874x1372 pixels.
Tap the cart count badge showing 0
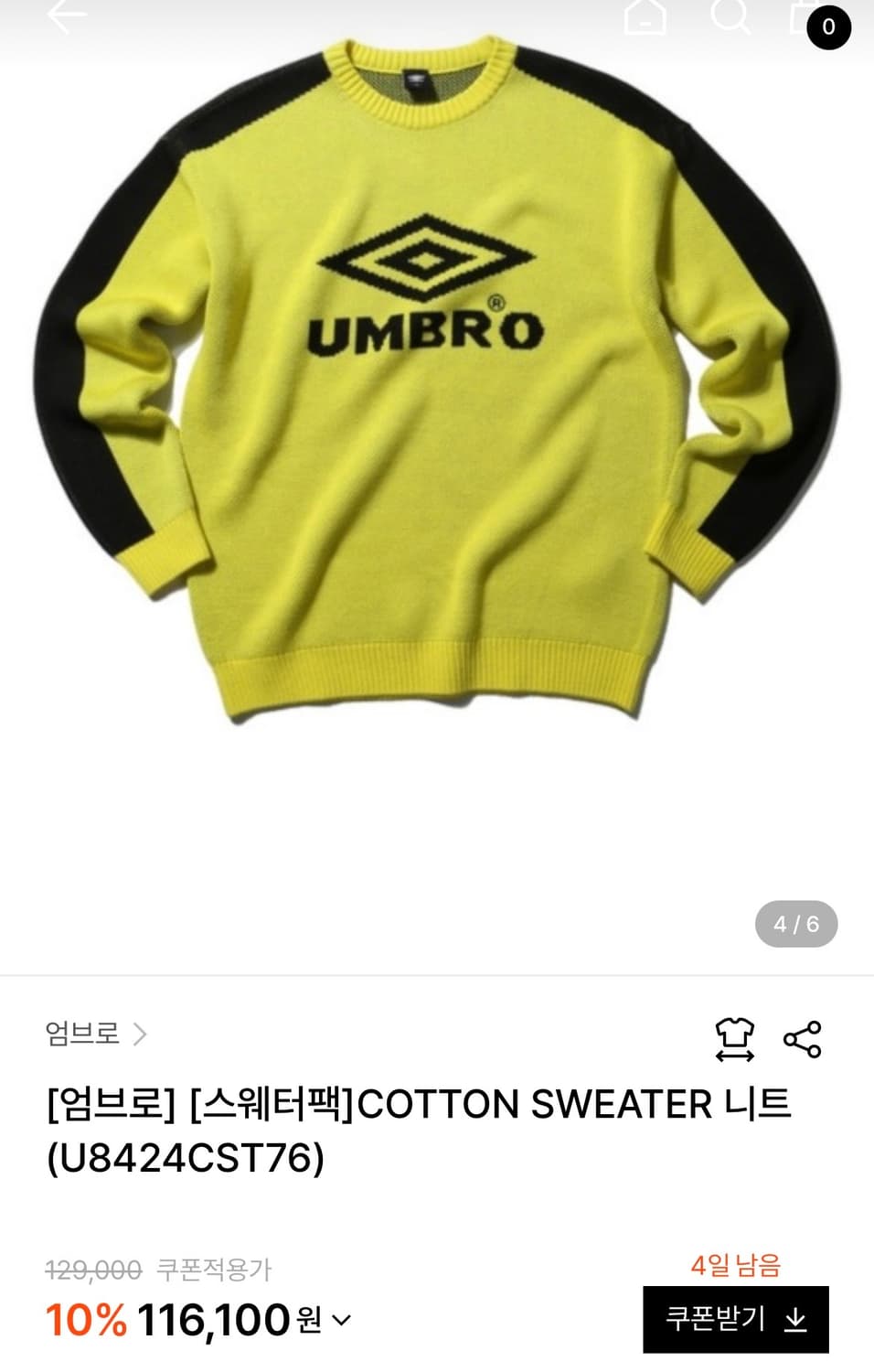click(827, 27)
